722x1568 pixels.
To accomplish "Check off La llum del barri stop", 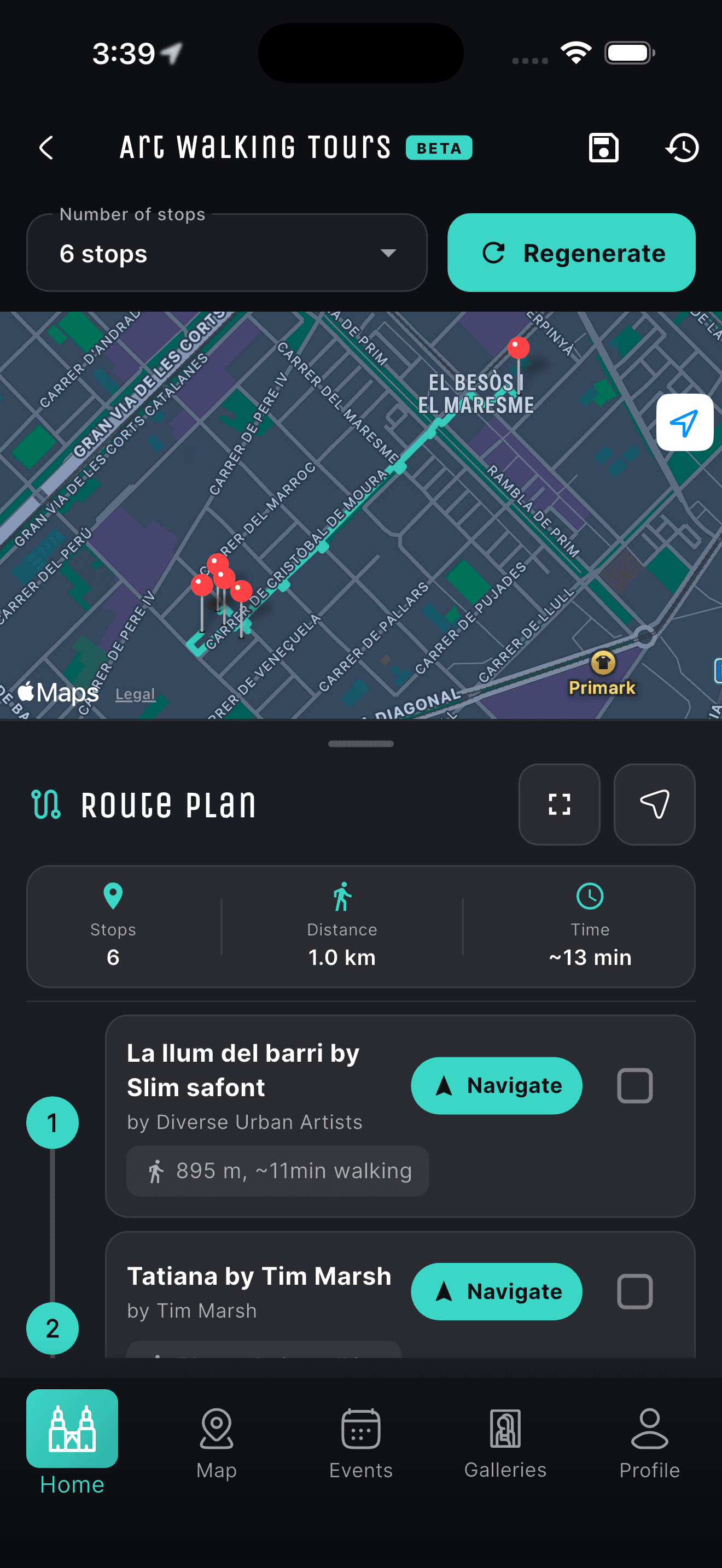I will point(634,1085).
